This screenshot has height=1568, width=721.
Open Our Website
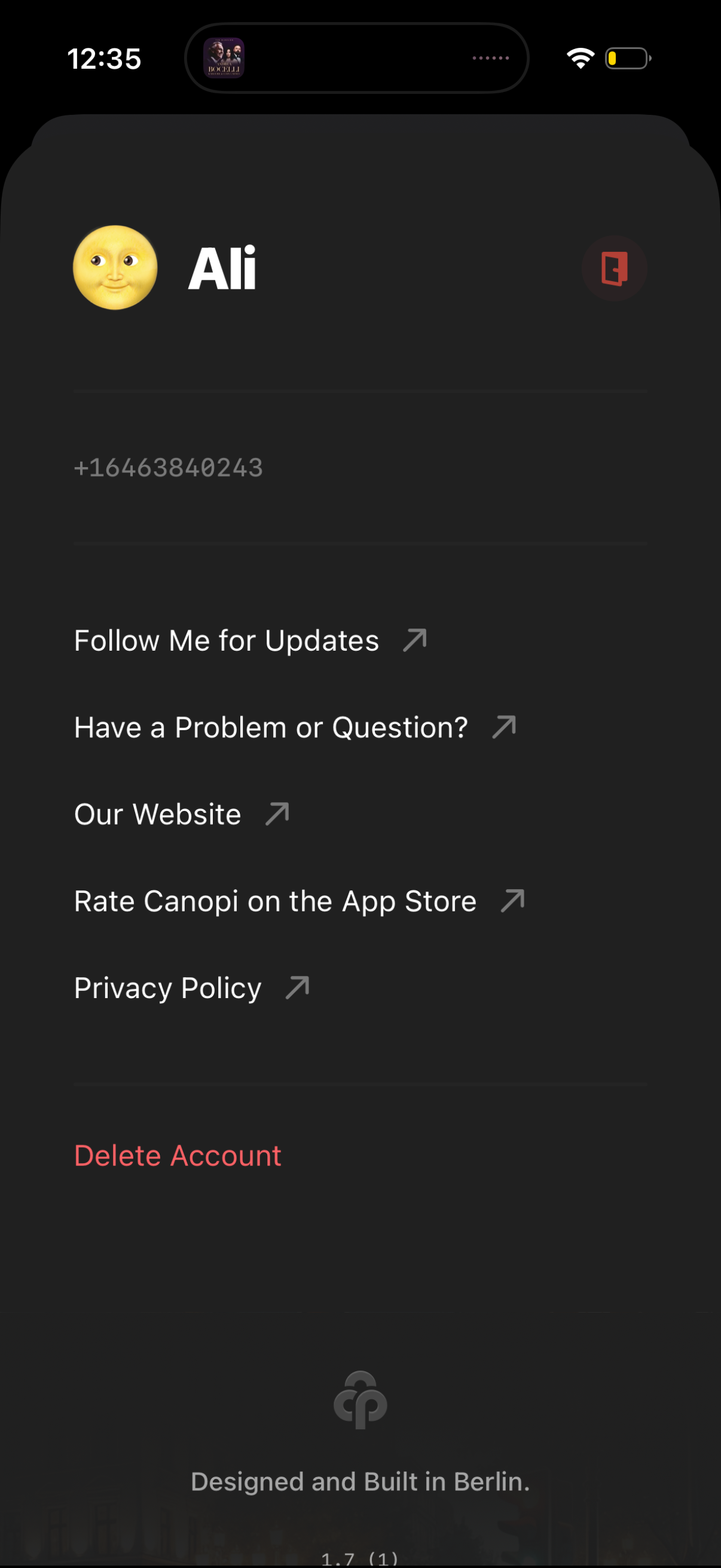(x=157, y=814)
